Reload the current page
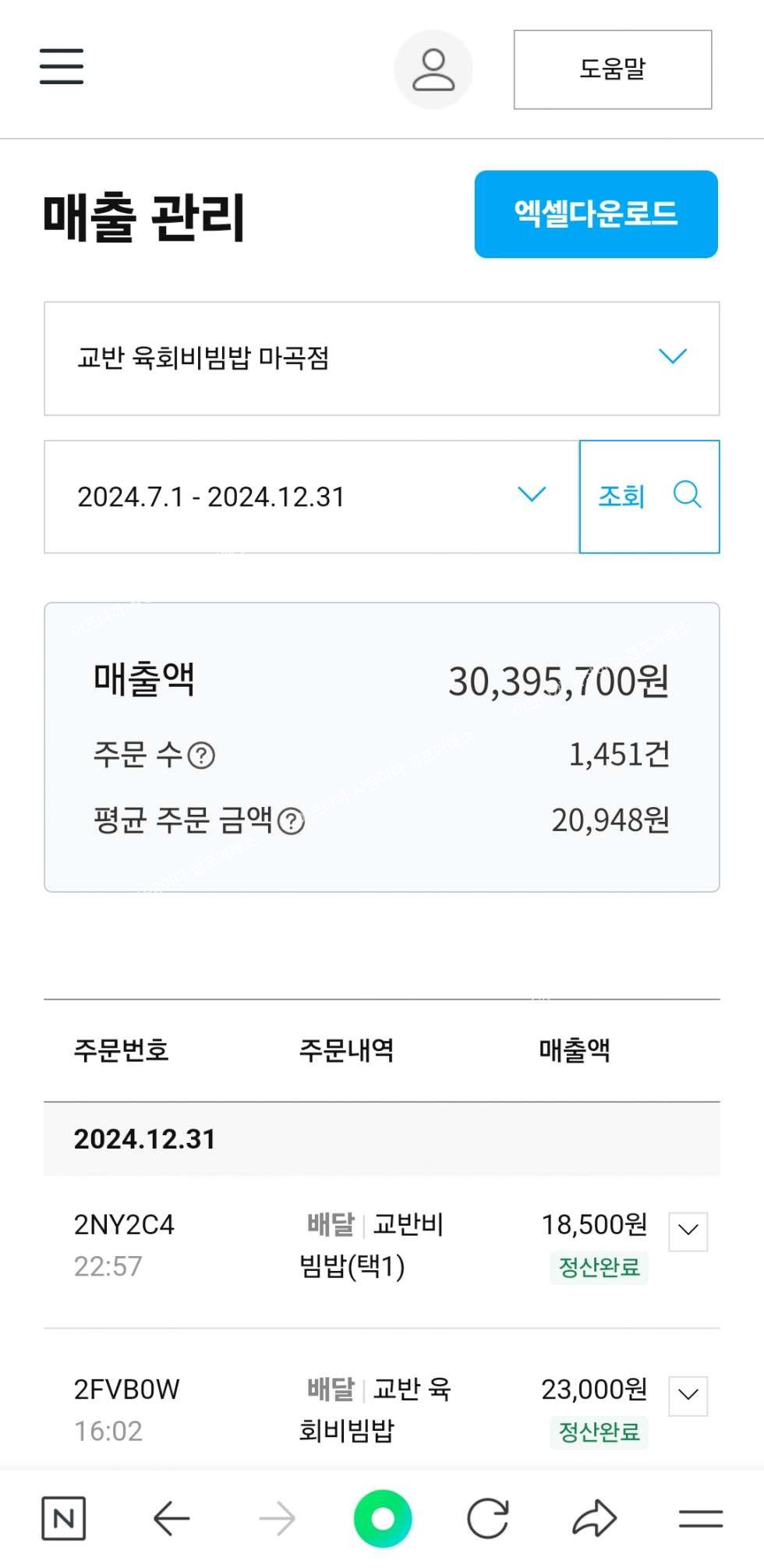The height and width of the screenshot is (1568, 764). (x=488, y=1518)
